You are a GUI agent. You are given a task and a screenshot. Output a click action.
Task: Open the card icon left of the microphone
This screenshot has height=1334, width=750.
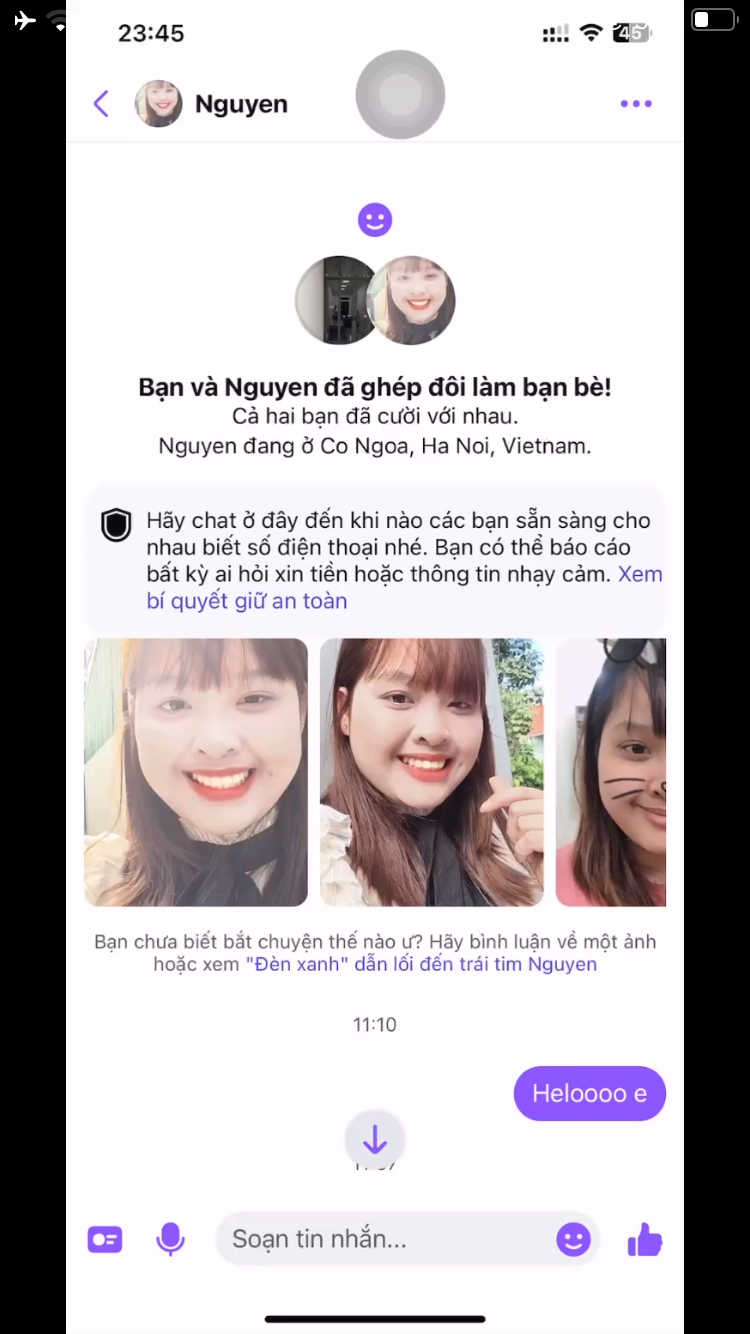coord(105,1240)
